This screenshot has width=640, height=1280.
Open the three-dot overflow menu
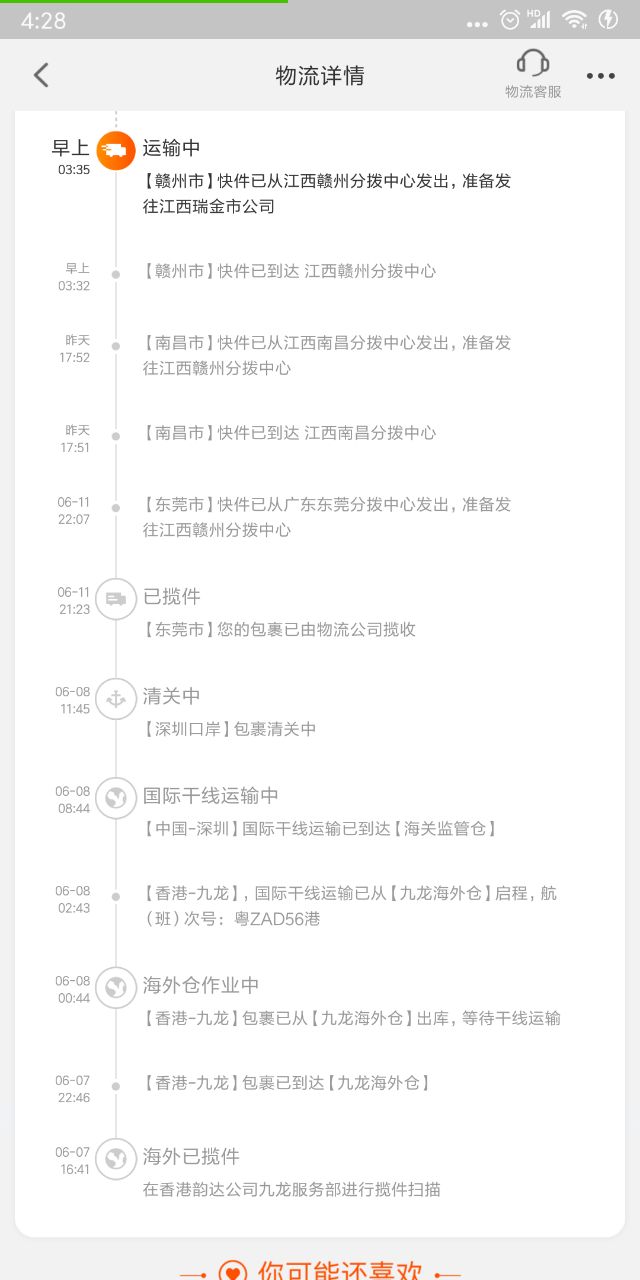pyautogui.click(x=601, y=76)
